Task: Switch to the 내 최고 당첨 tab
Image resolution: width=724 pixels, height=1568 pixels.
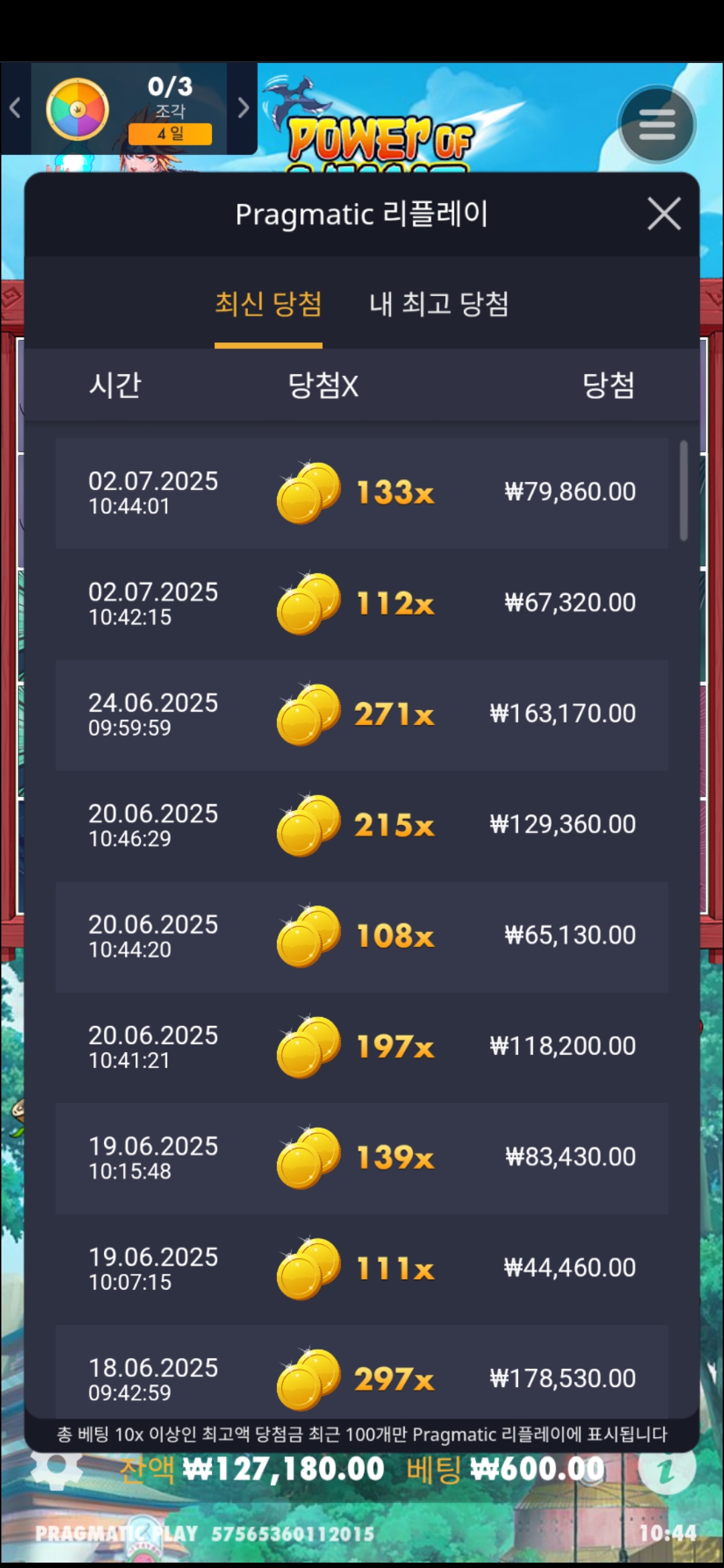Action: click(439, 304)
